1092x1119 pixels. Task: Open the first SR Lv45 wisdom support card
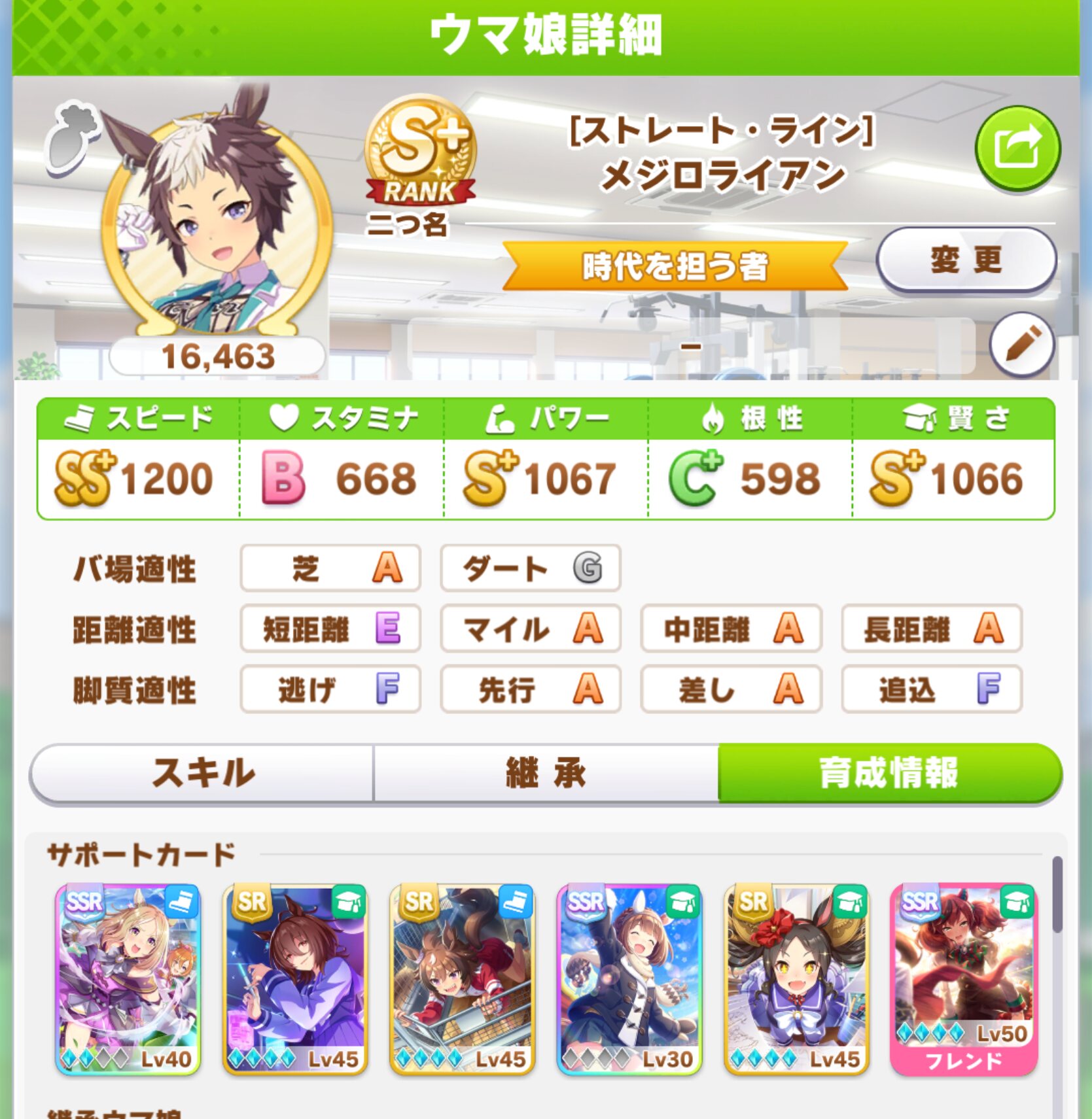coord(295,978)
